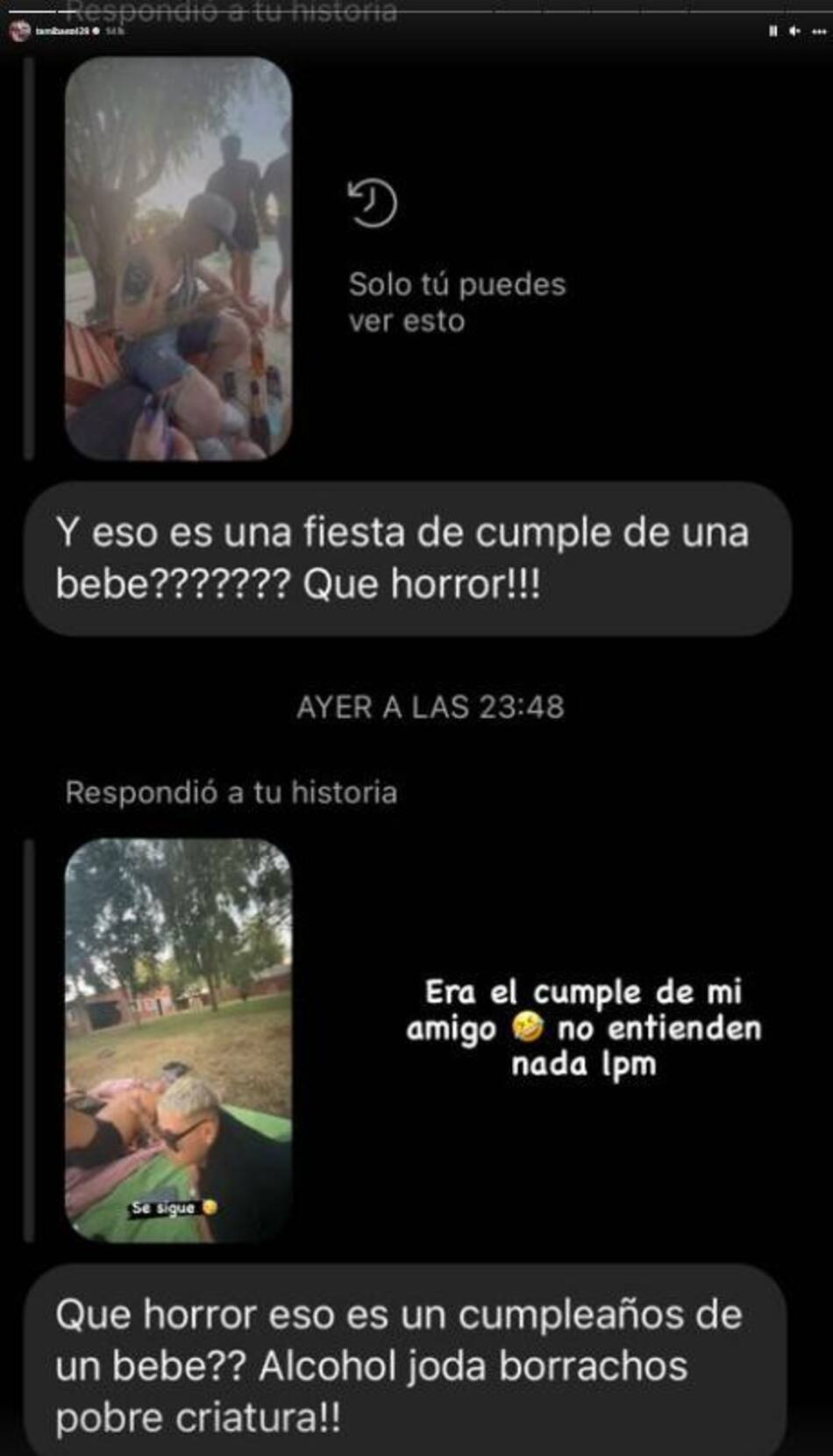
Task: Mute the story audio
Action: click(x=794, y=31)
